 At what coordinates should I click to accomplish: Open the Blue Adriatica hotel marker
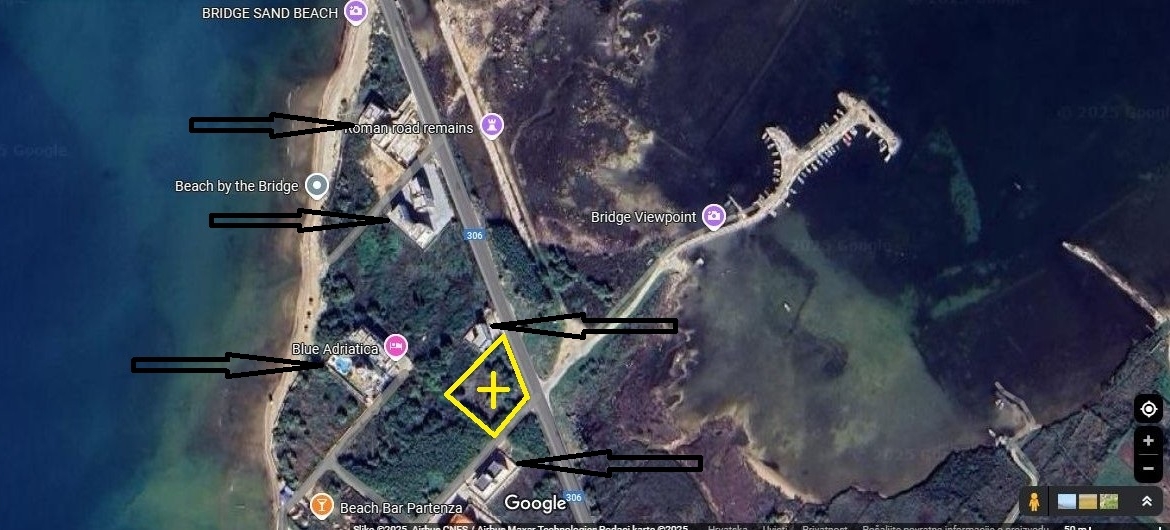395,347
